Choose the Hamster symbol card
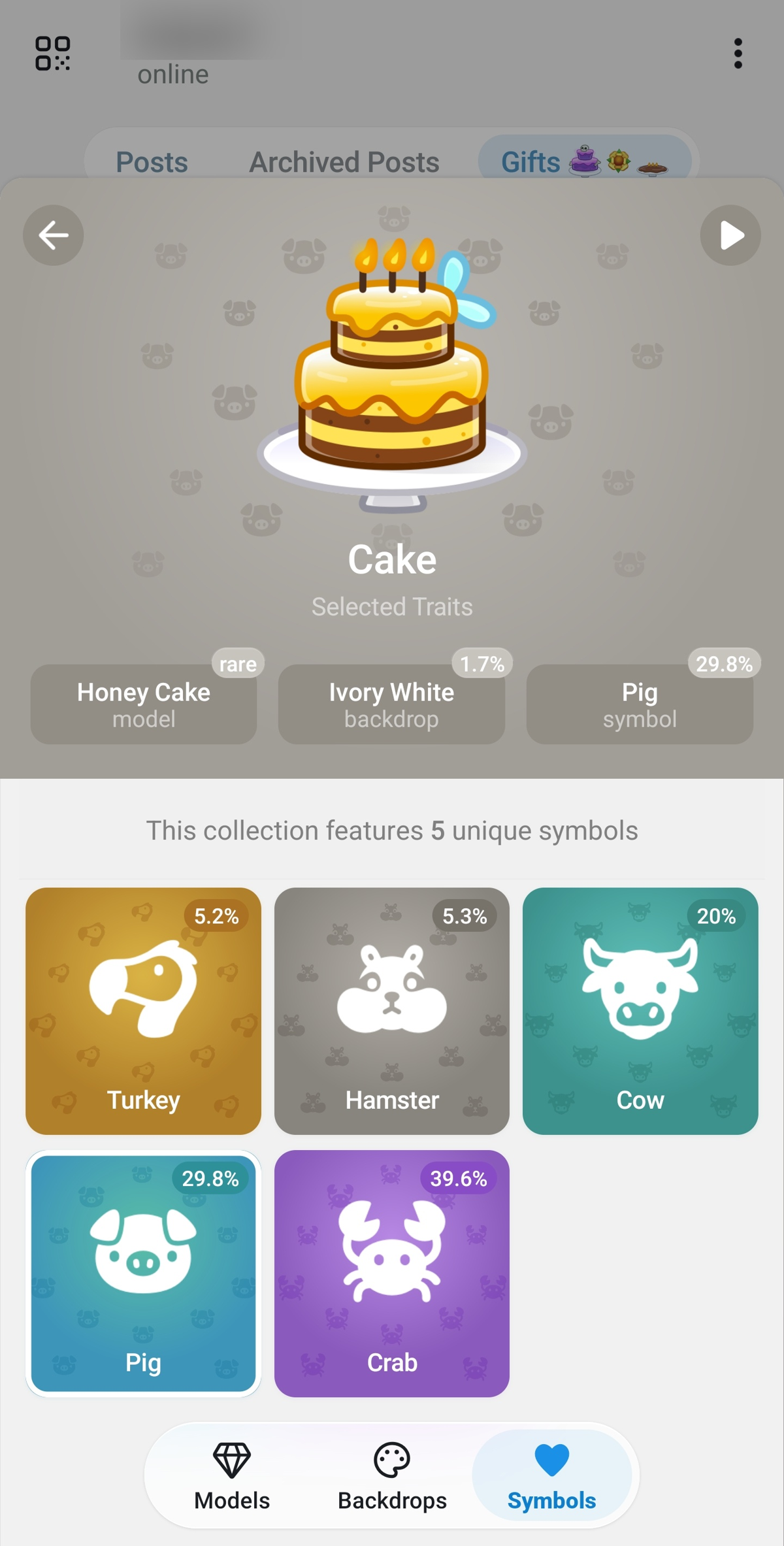 [x=392, y=1011]
